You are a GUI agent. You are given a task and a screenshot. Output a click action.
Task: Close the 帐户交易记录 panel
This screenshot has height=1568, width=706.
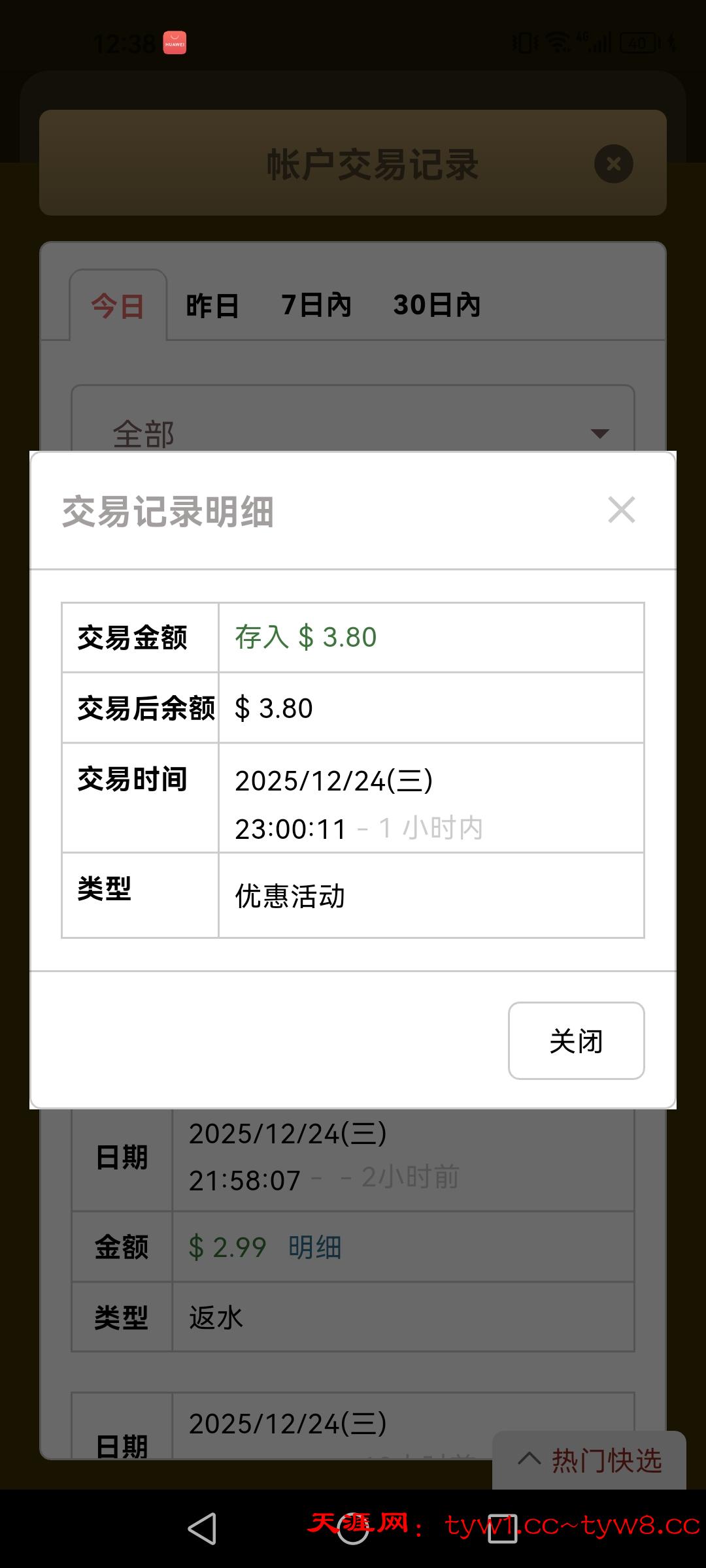pos(613,163)
